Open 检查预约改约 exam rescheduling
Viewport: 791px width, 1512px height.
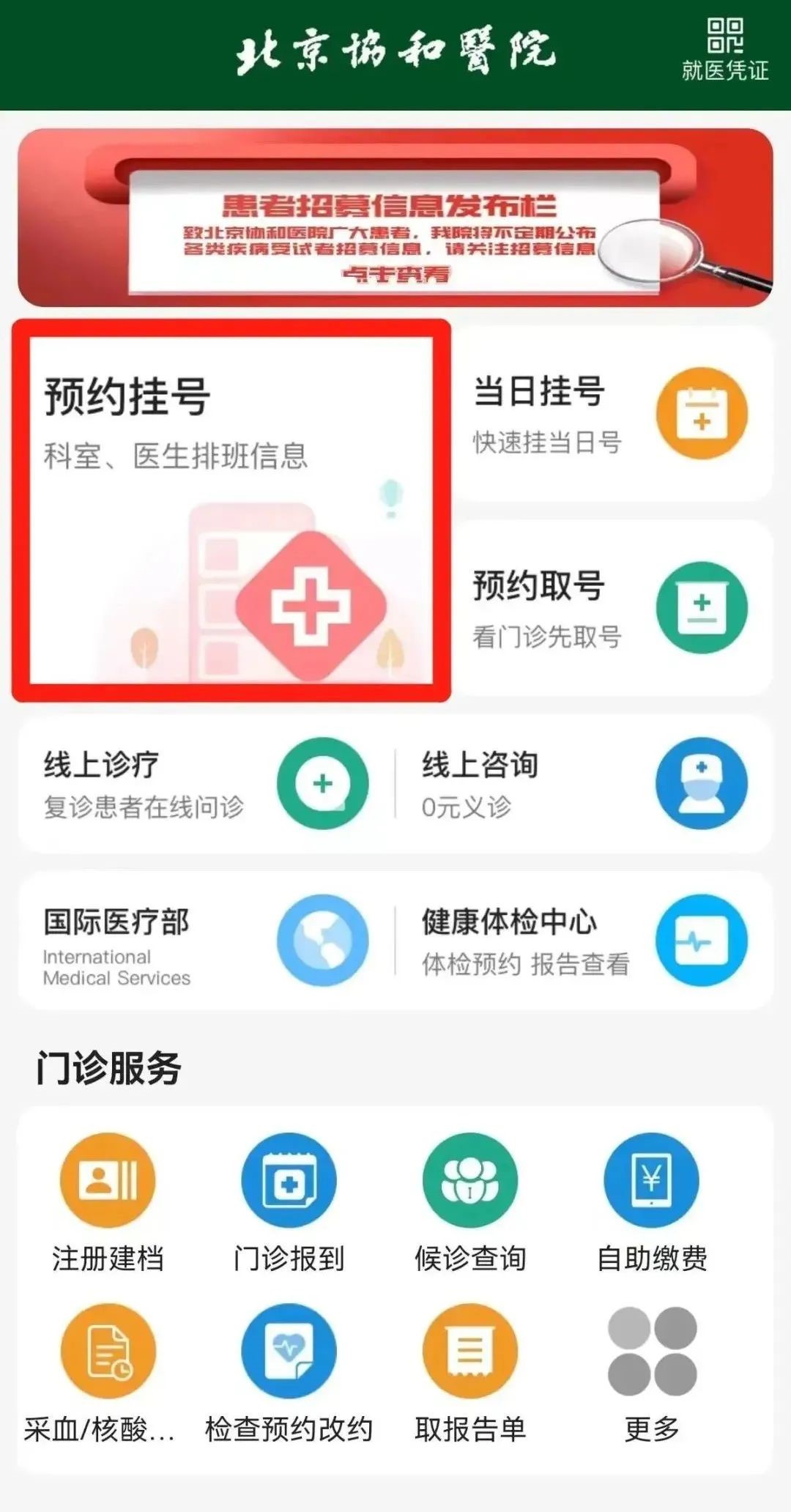point(289,1374)
